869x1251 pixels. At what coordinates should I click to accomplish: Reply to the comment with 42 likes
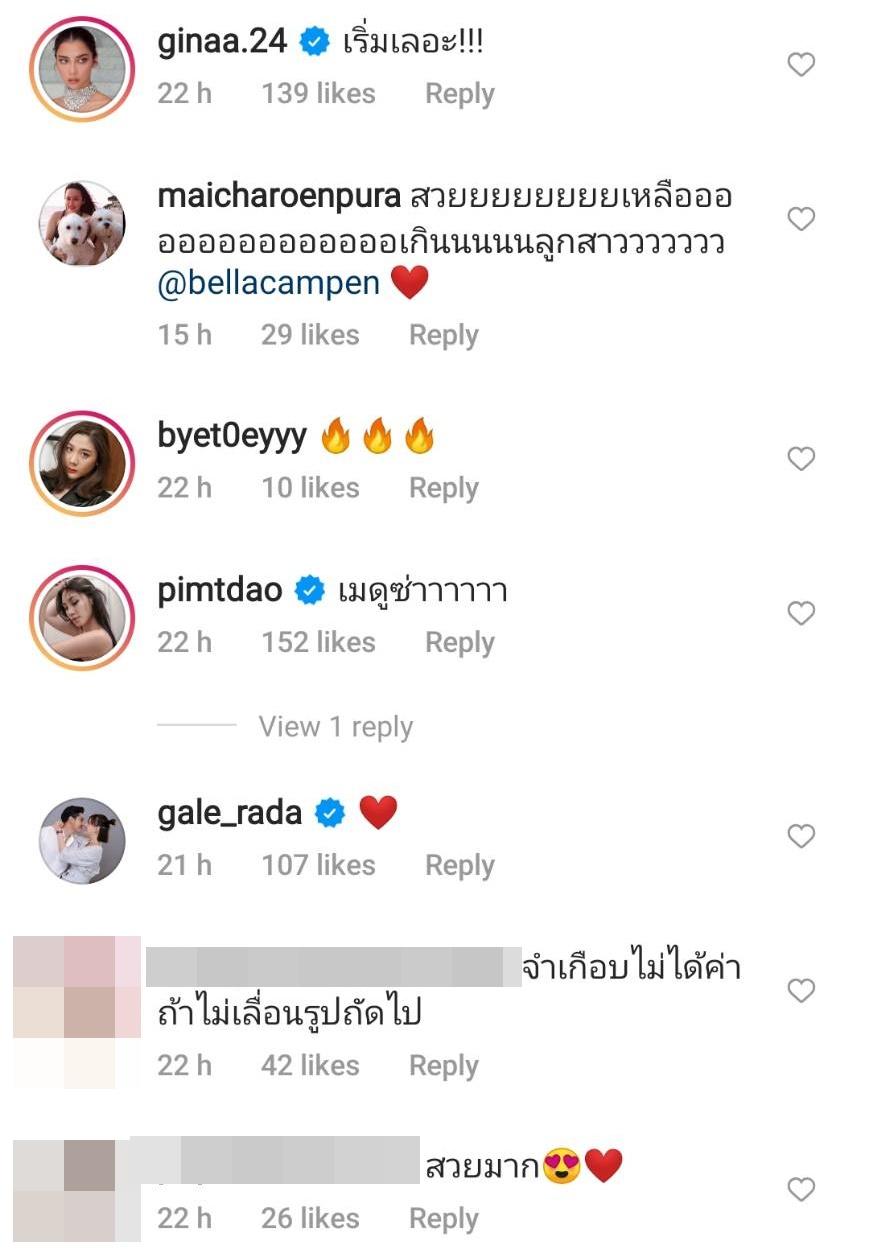(x=443, y=1066)
